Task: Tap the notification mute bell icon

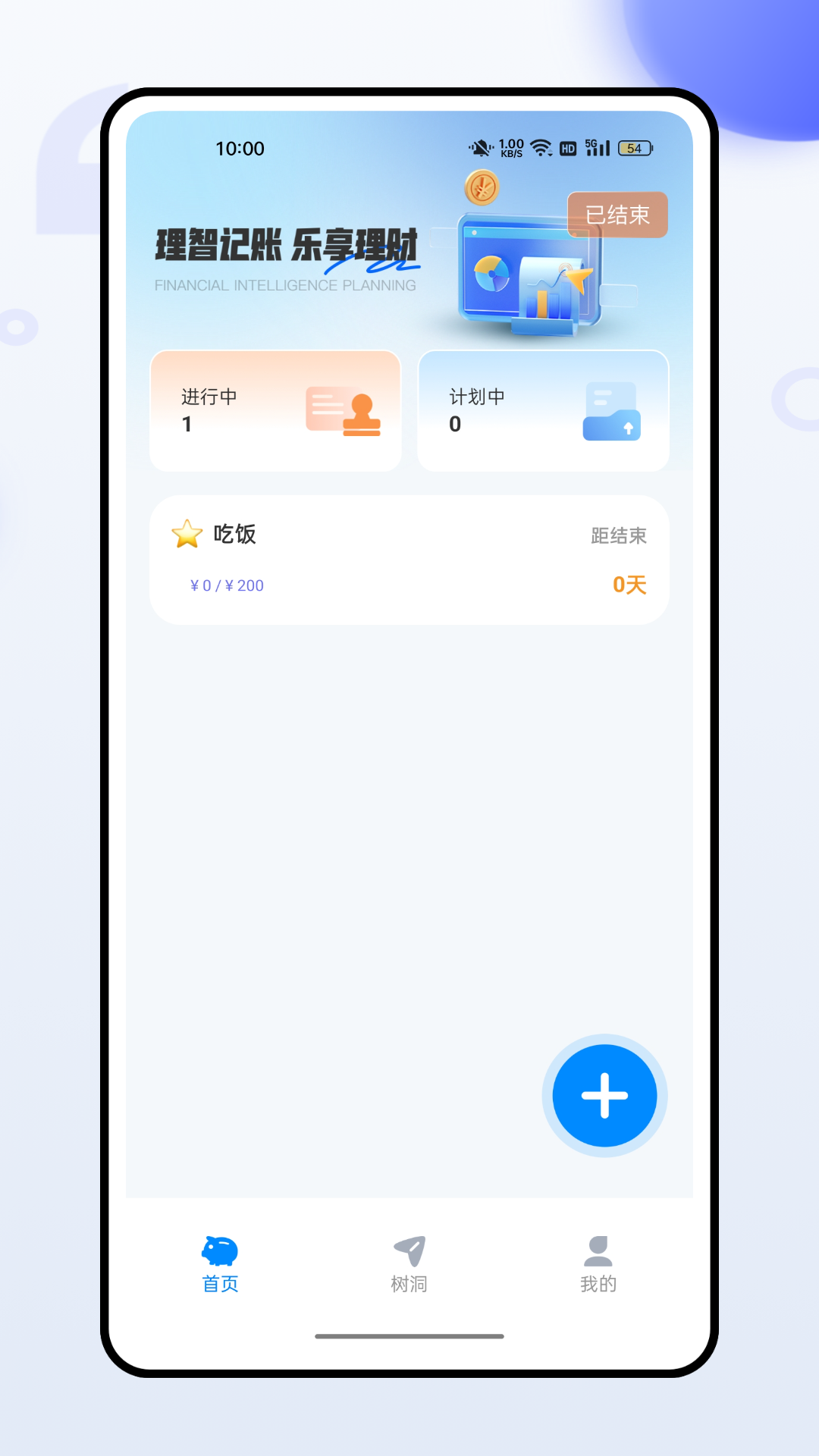Action: 481,149
